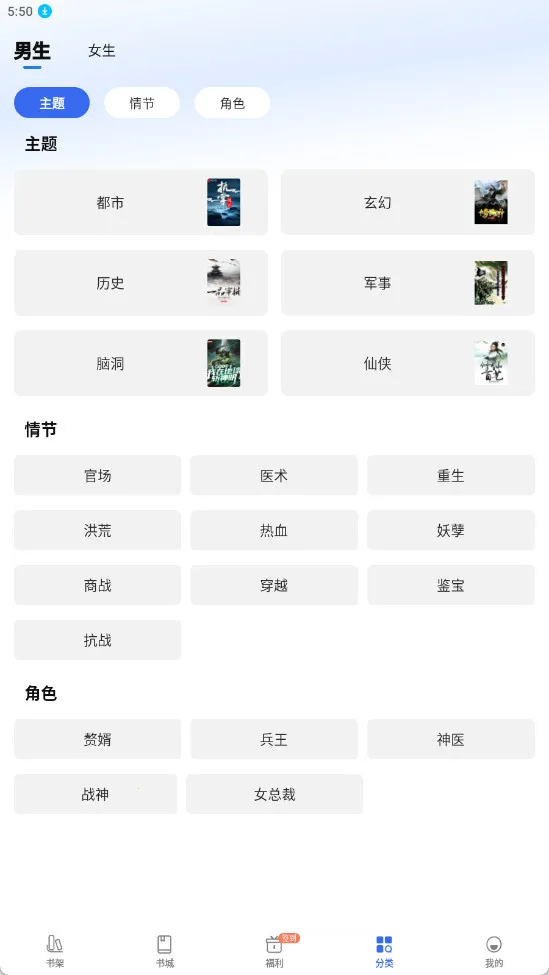Open the 福利 bottom tab
Viewport: 549px width, 975px height.
(x=274, y=951)
